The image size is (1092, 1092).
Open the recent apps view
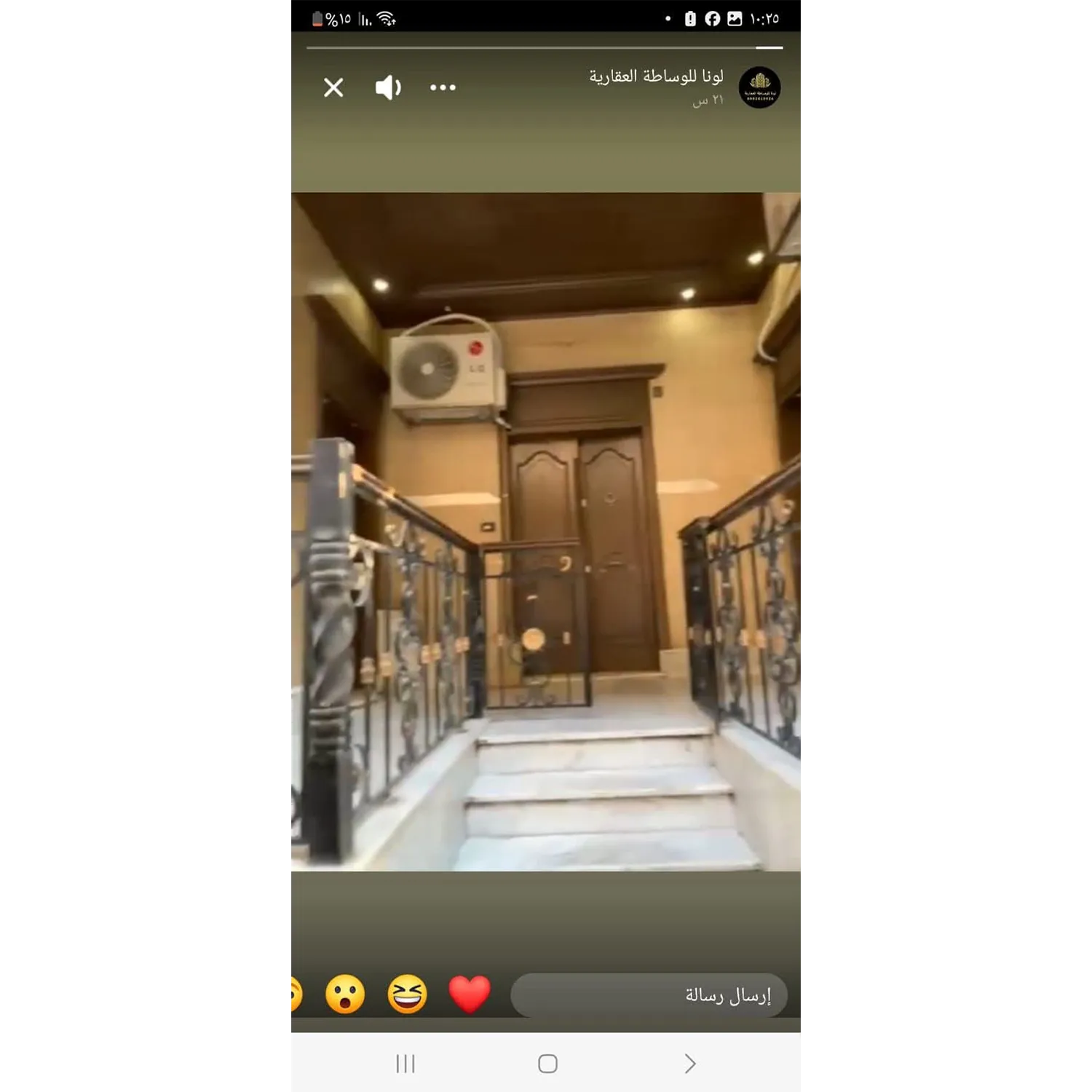pyautogui.click(x=405, y=1064)
